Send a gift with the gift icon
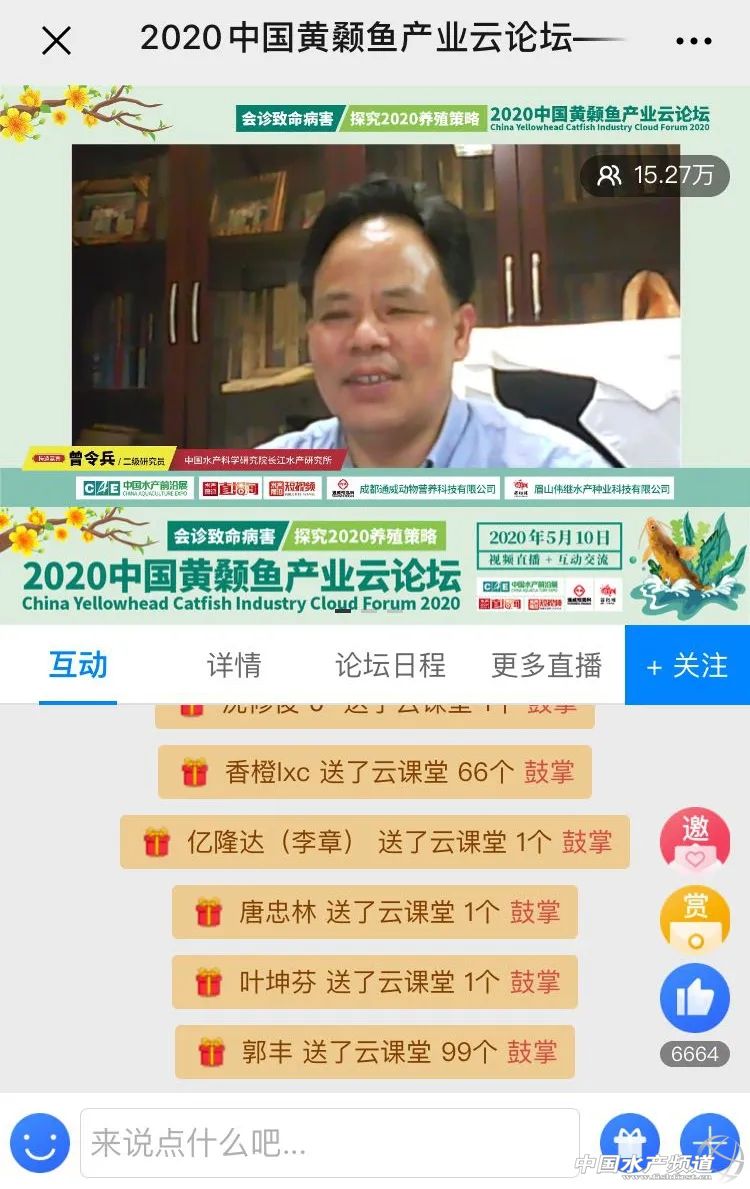750x1189 pixels. [629, 1143]
